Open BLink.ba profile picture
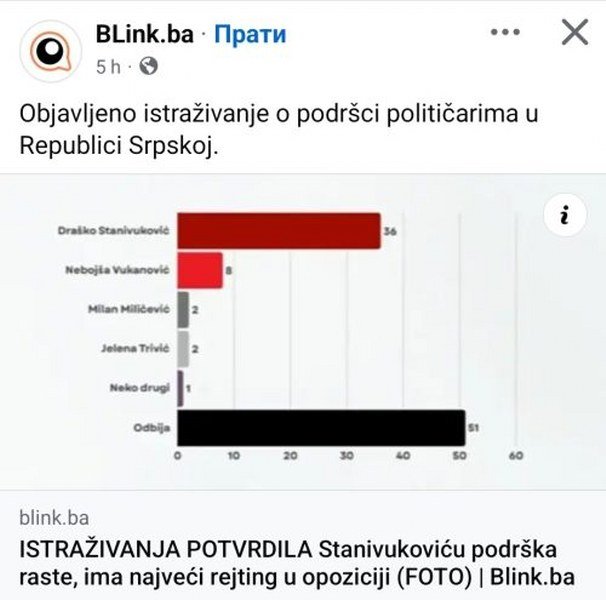The image size is (606, 600). (47, 50)
